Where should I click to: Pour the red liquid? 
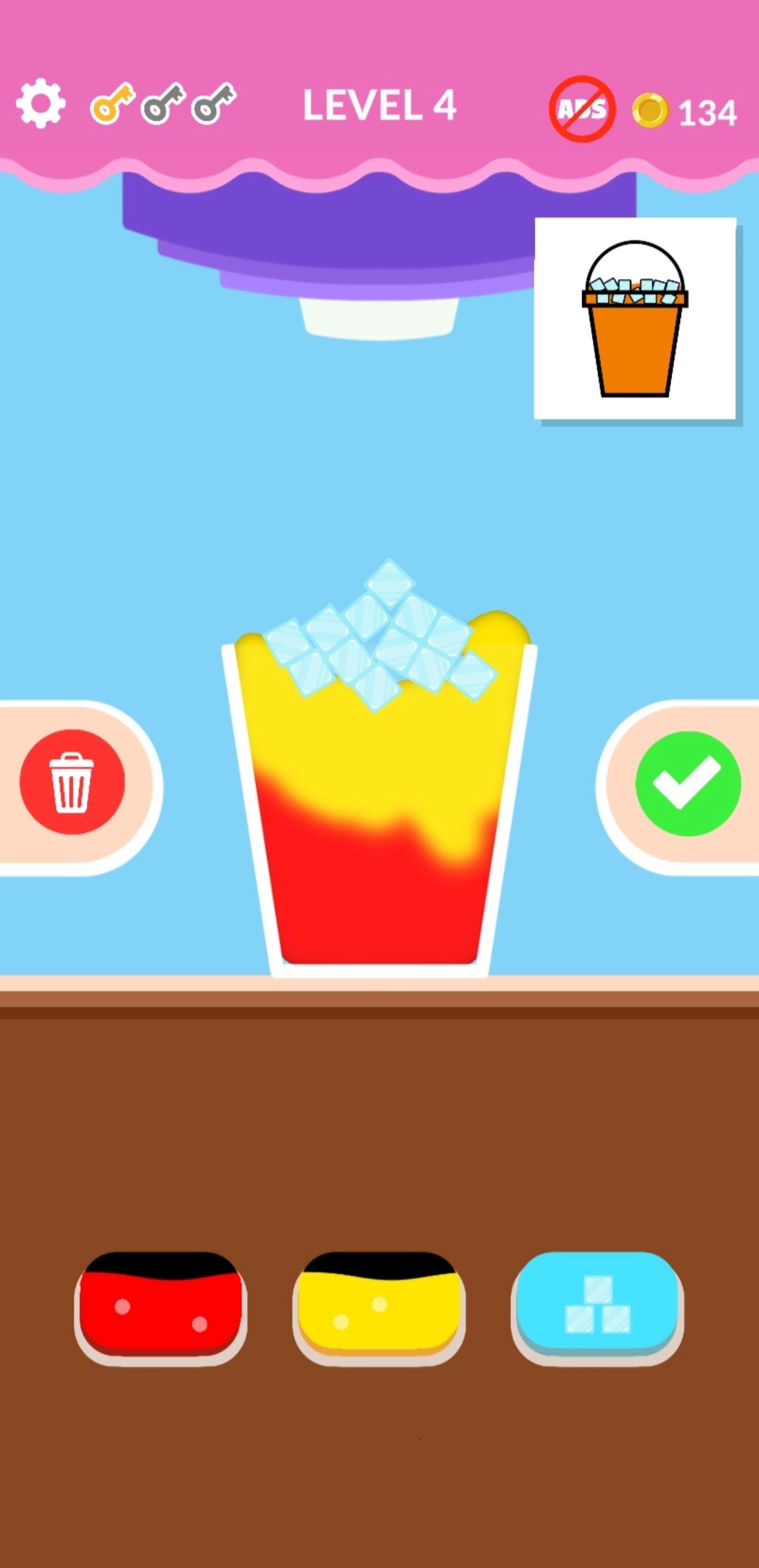(161, 1306)
